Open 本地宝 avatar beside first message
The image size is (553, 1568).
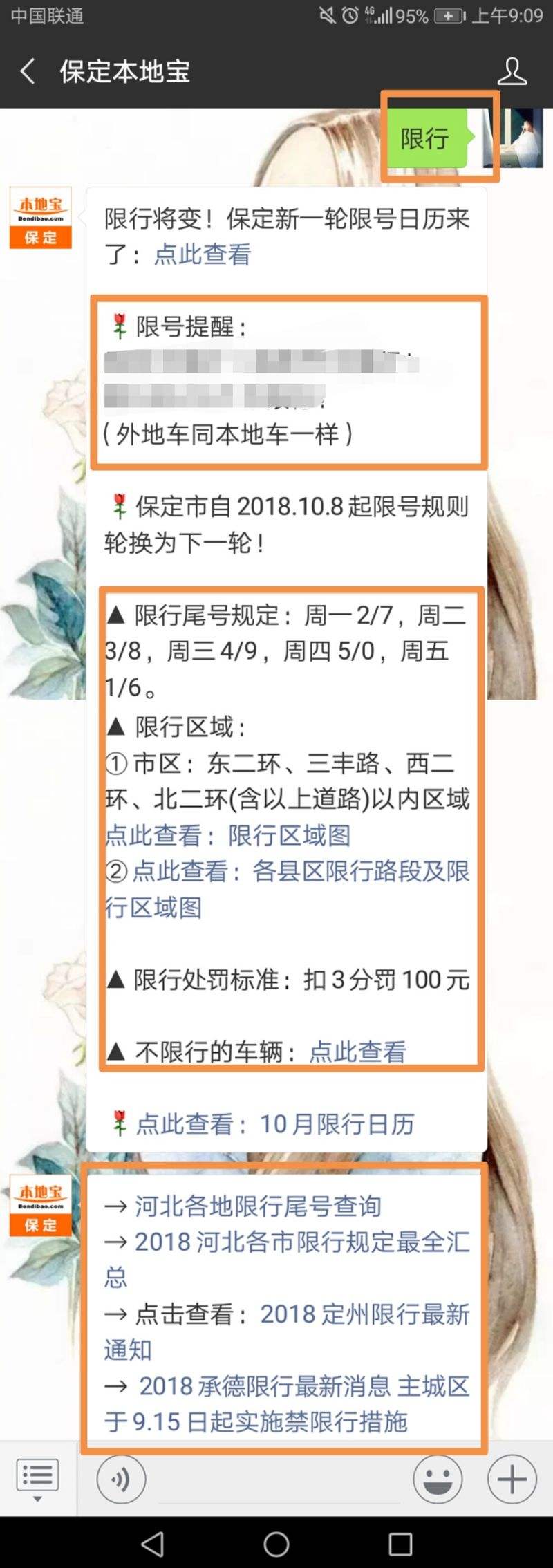pos(40,217)
